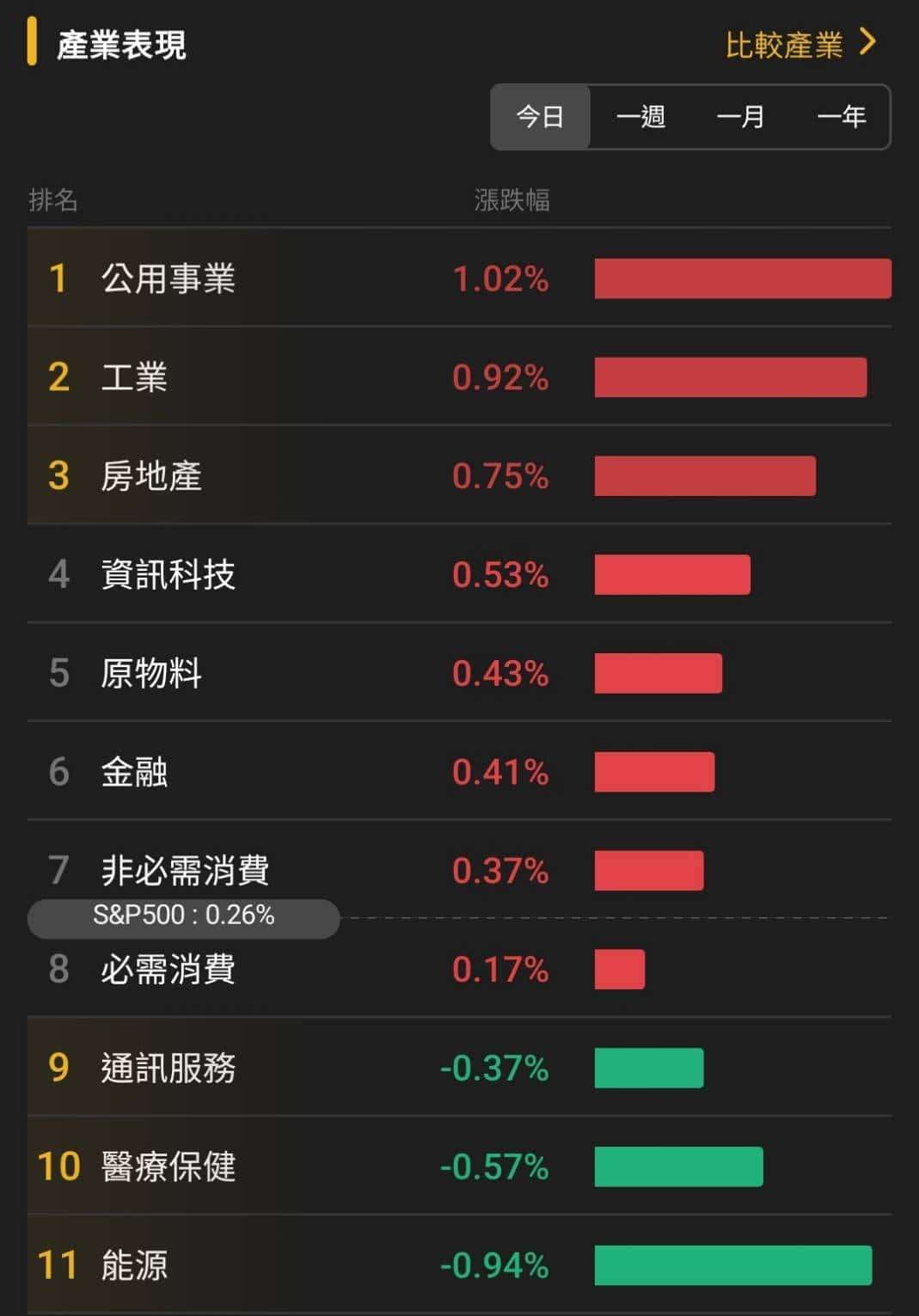This screenshot has width=919, height=1316.
Task: Click the 漲跌幅 column header
Action: [x=512, y=201]
